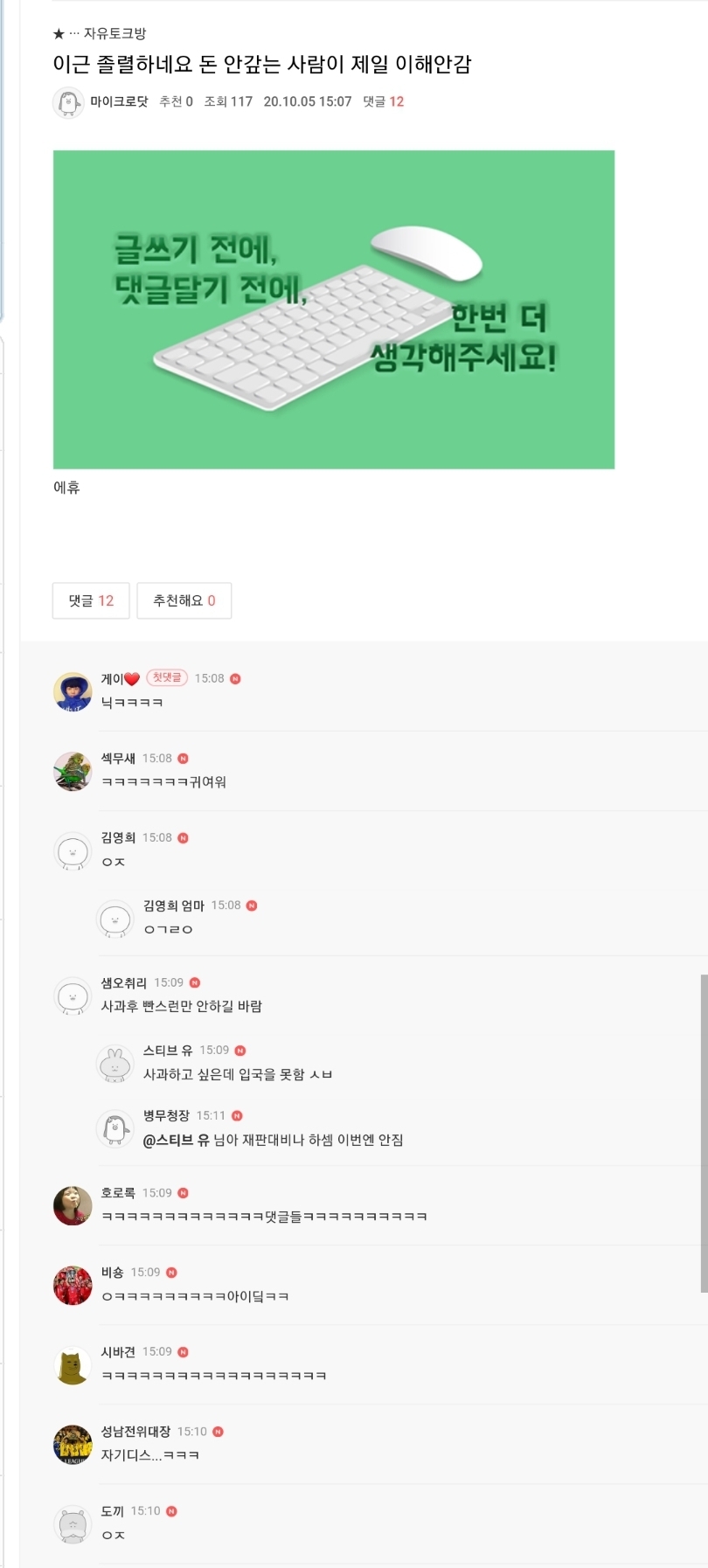Click 시바견's doge avatar
Image resolution: width=708 pixels, height=1568 pixels.
[73, 1364]
